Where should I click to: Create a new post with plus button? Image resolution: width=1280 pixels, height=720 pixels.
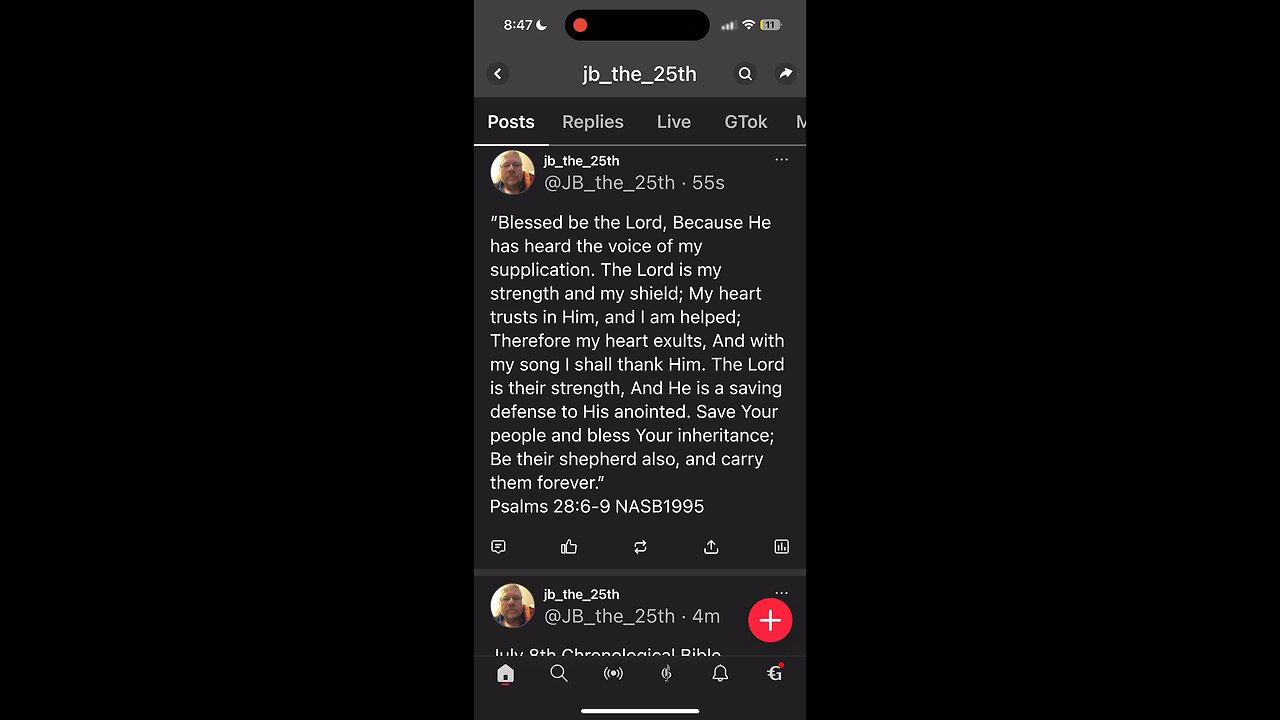pyautogui.click(x=770, y=620)
